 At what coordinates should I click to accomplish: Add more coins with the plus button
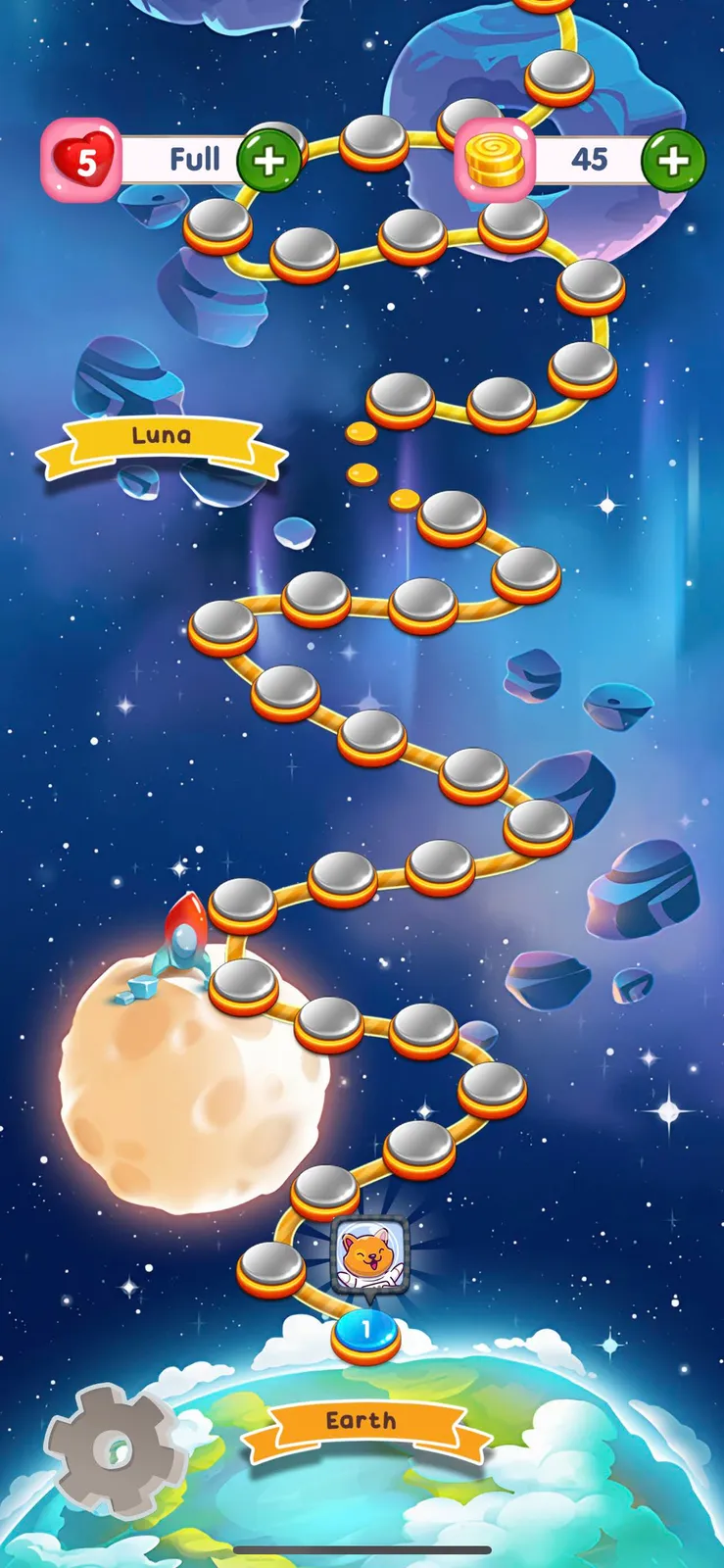tap(673, 159)
